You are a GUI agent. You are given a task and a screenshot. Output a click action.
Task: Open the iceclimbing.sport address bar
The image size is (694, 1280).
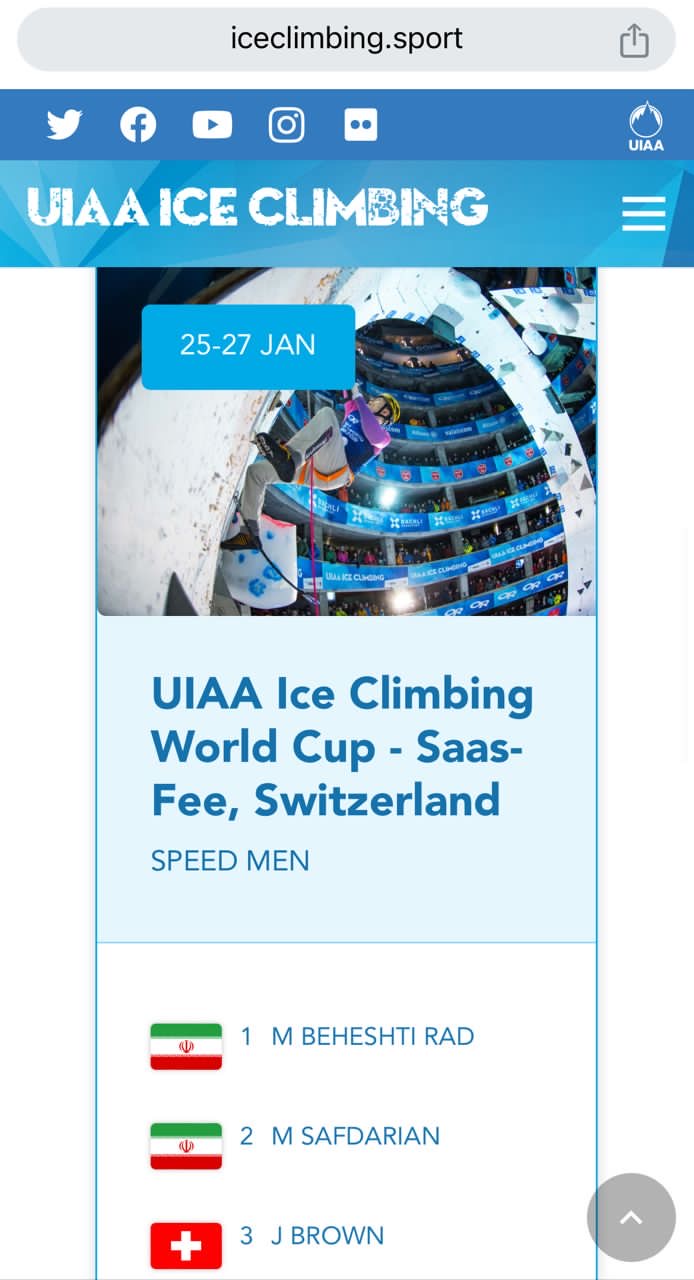(346, 39)
